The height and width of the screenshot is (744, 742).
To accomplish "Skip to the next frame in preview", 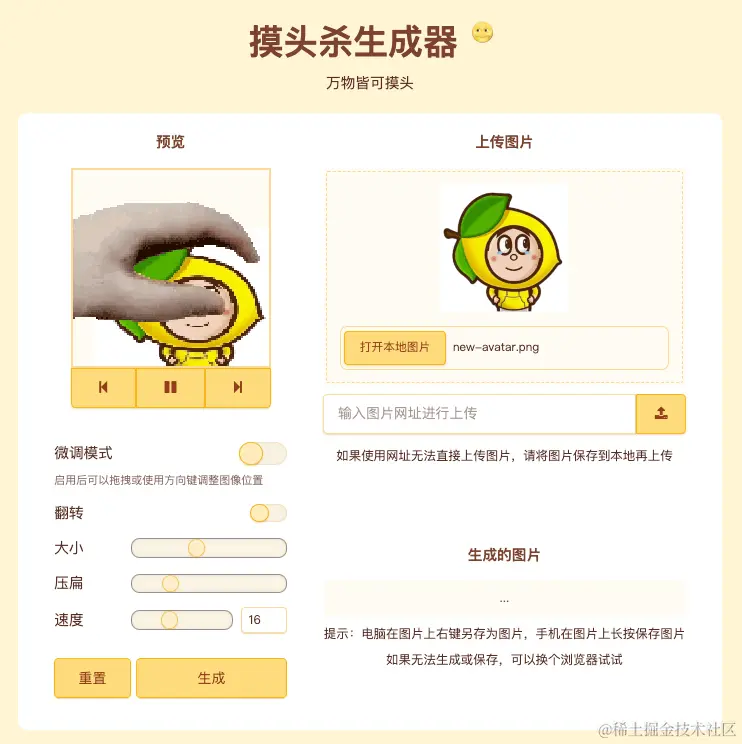I will click(237, 387).
